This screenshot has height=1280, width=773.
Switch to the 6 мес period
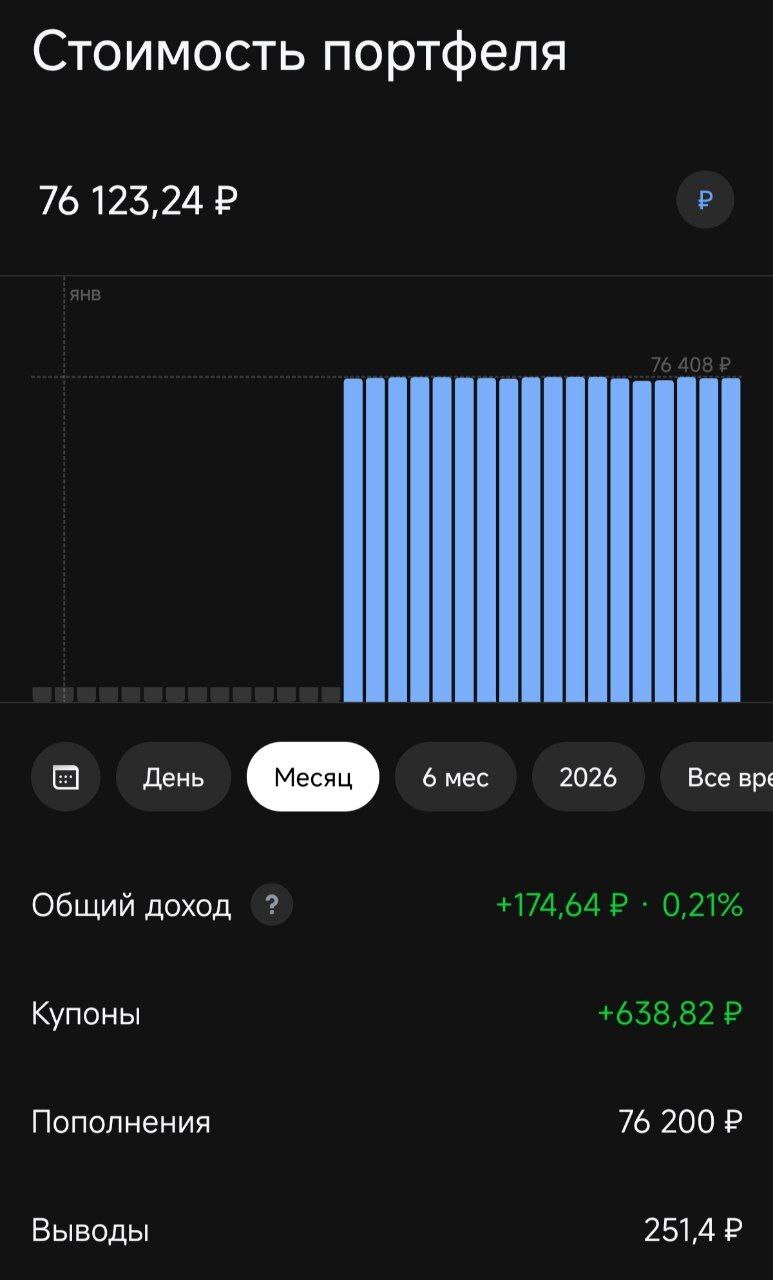pyautogui.click(x=456, y=777)
